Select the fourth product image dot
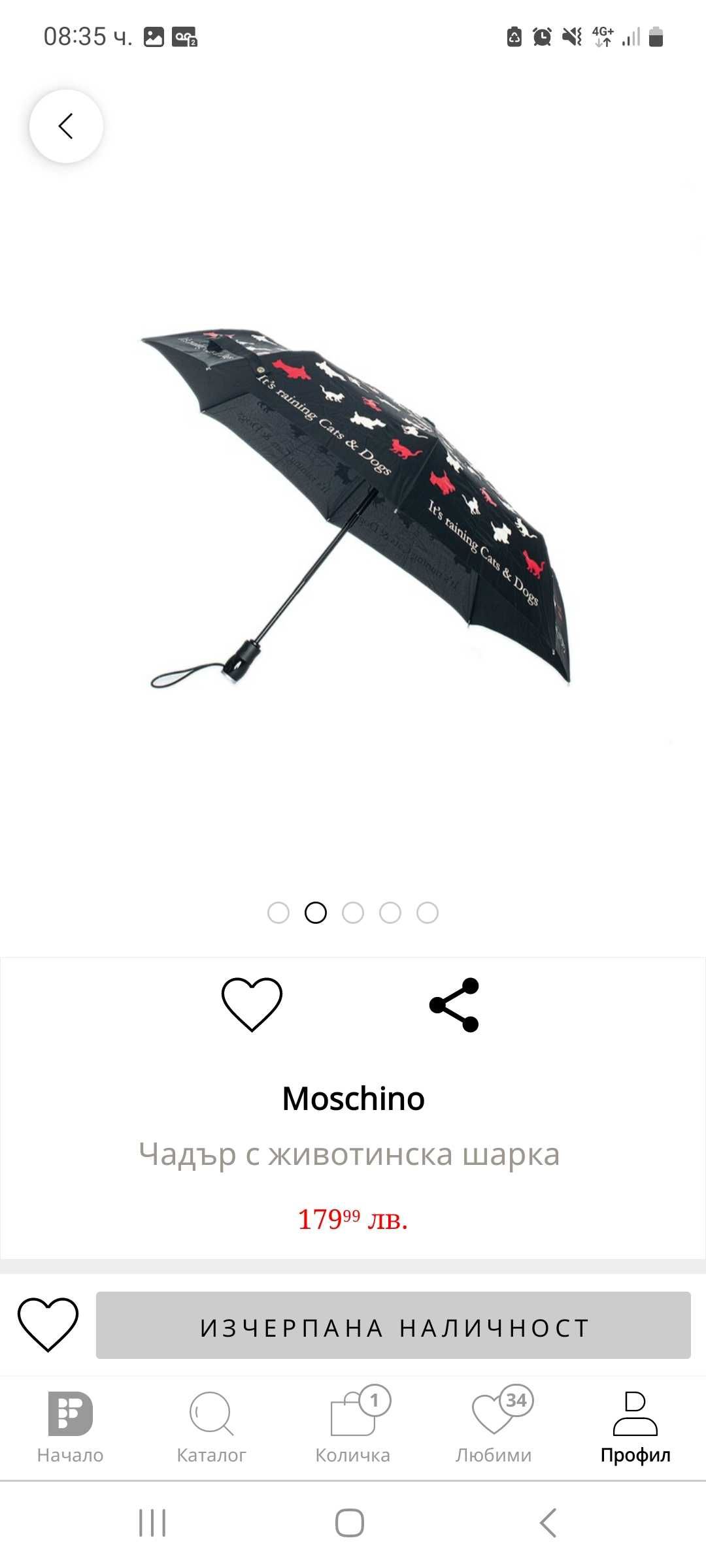The height and width of the screenshot is (1568, 706). tap(390, 913)
